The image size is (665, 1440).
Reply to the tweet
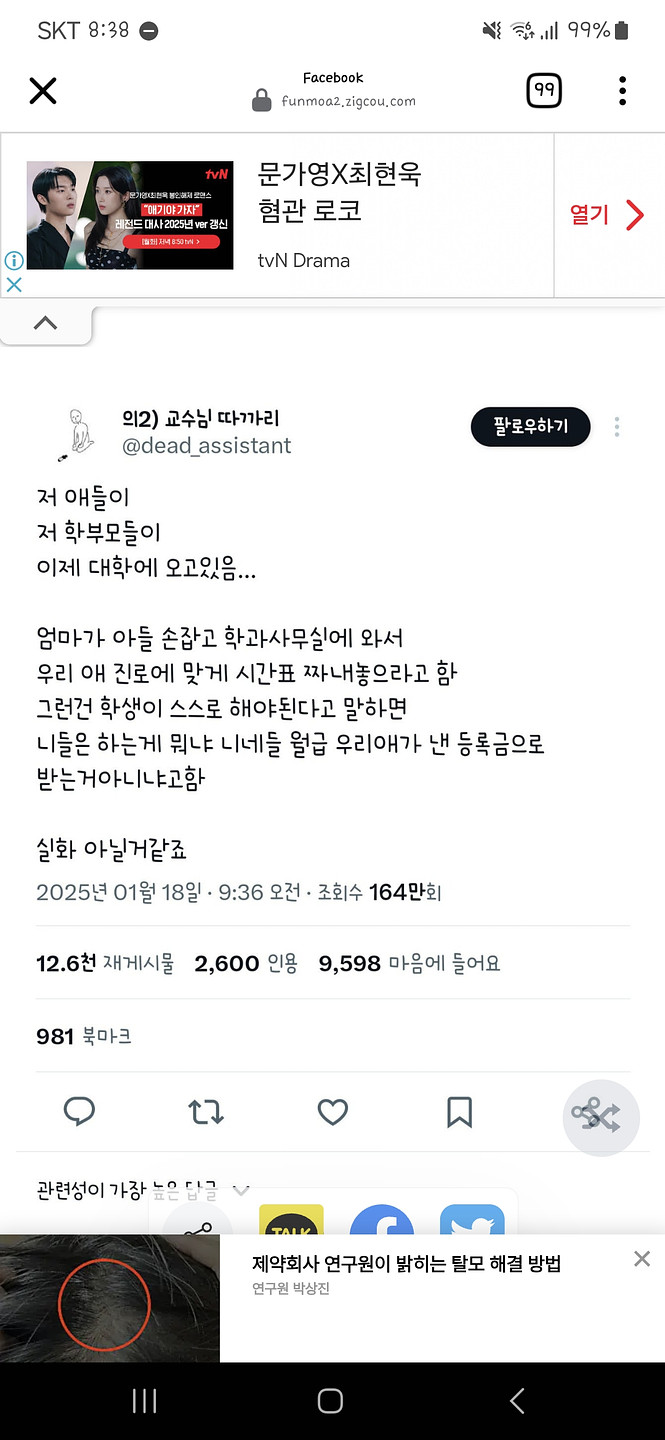click(x=79, y=1112)
